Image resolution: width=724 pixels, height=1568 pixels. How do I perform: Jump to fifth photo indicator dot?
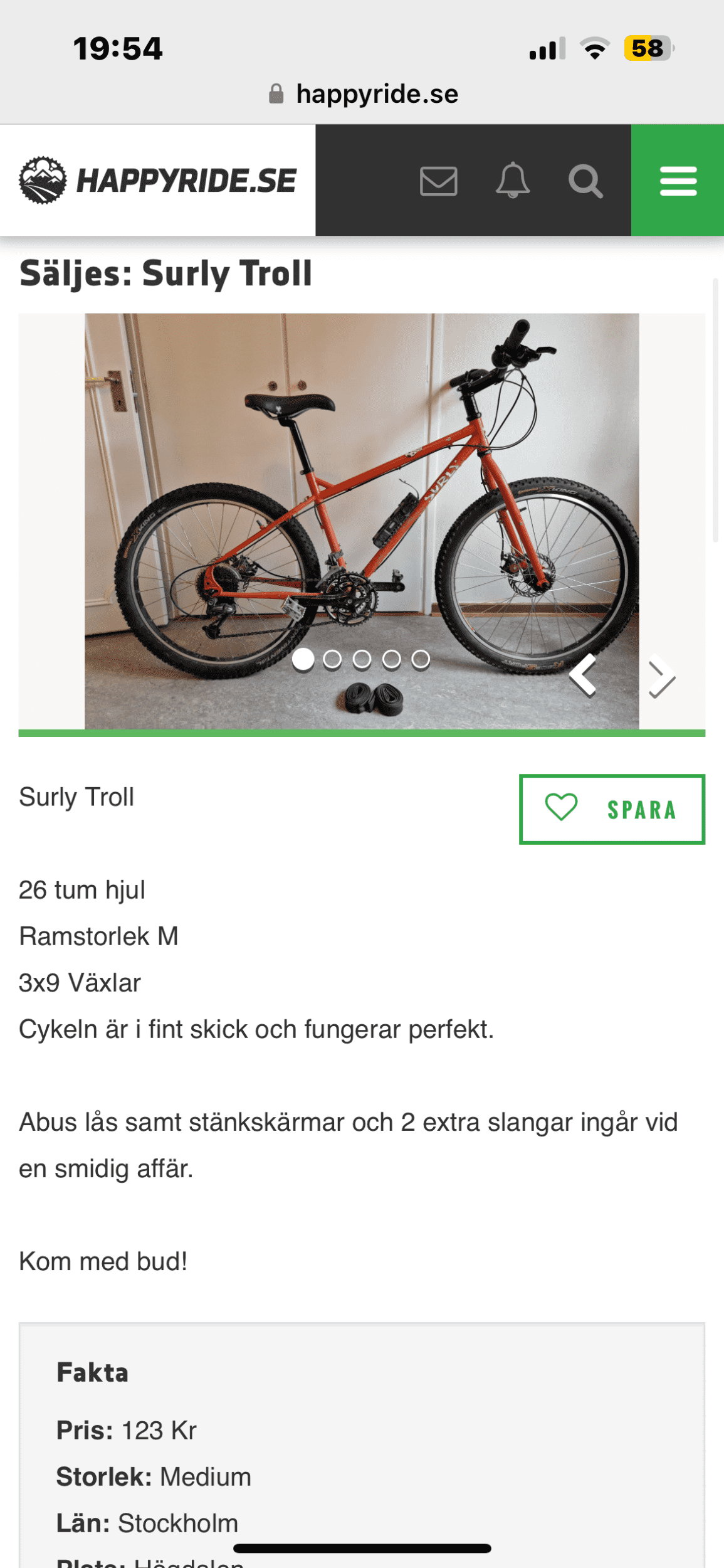point(421,659)
